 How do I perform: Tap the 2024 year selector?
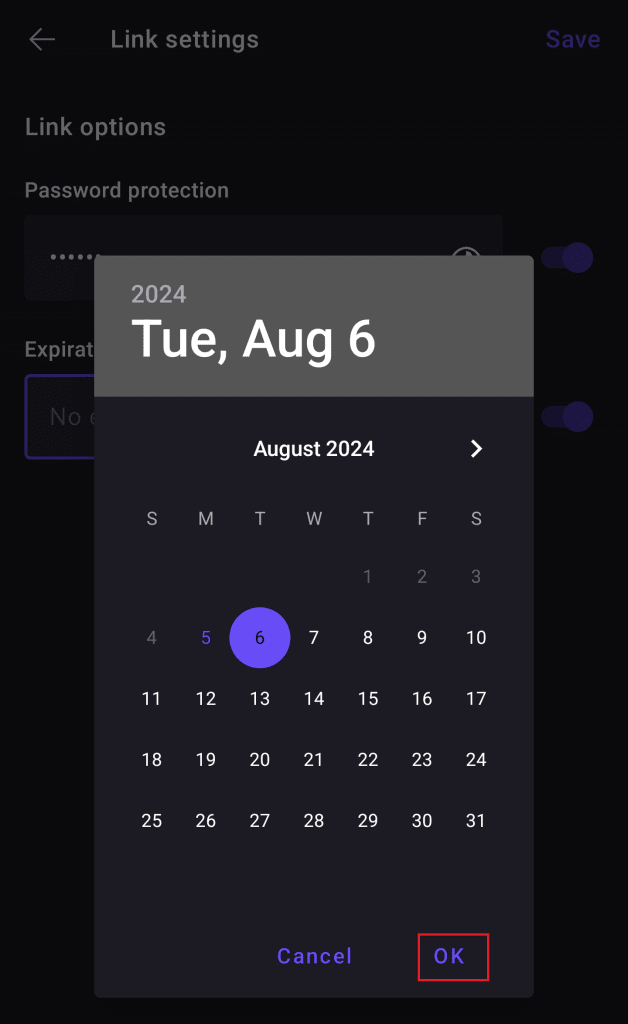159,294
